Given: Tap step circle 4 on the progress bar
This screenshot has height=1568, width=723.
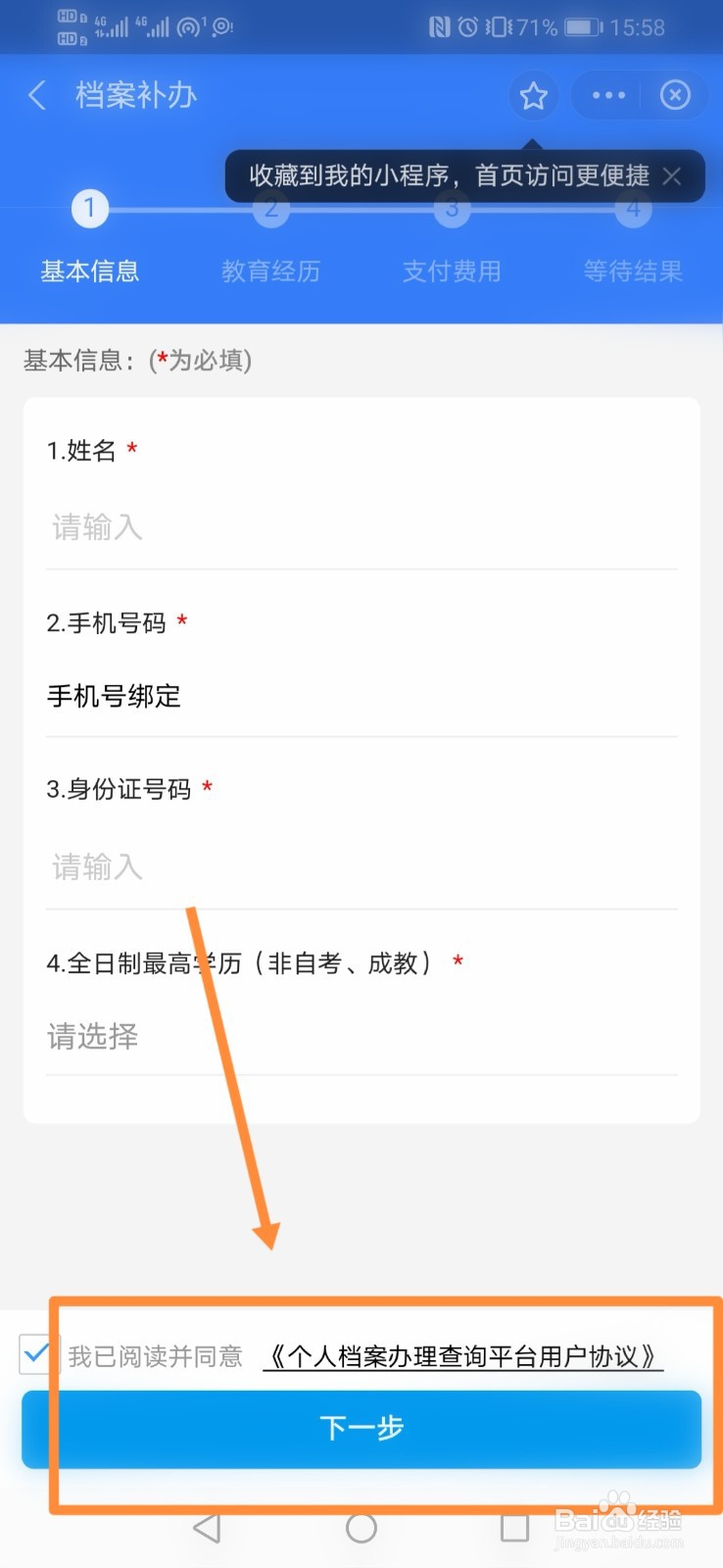Looking at the screenshot, I should [x=633, y=209].
